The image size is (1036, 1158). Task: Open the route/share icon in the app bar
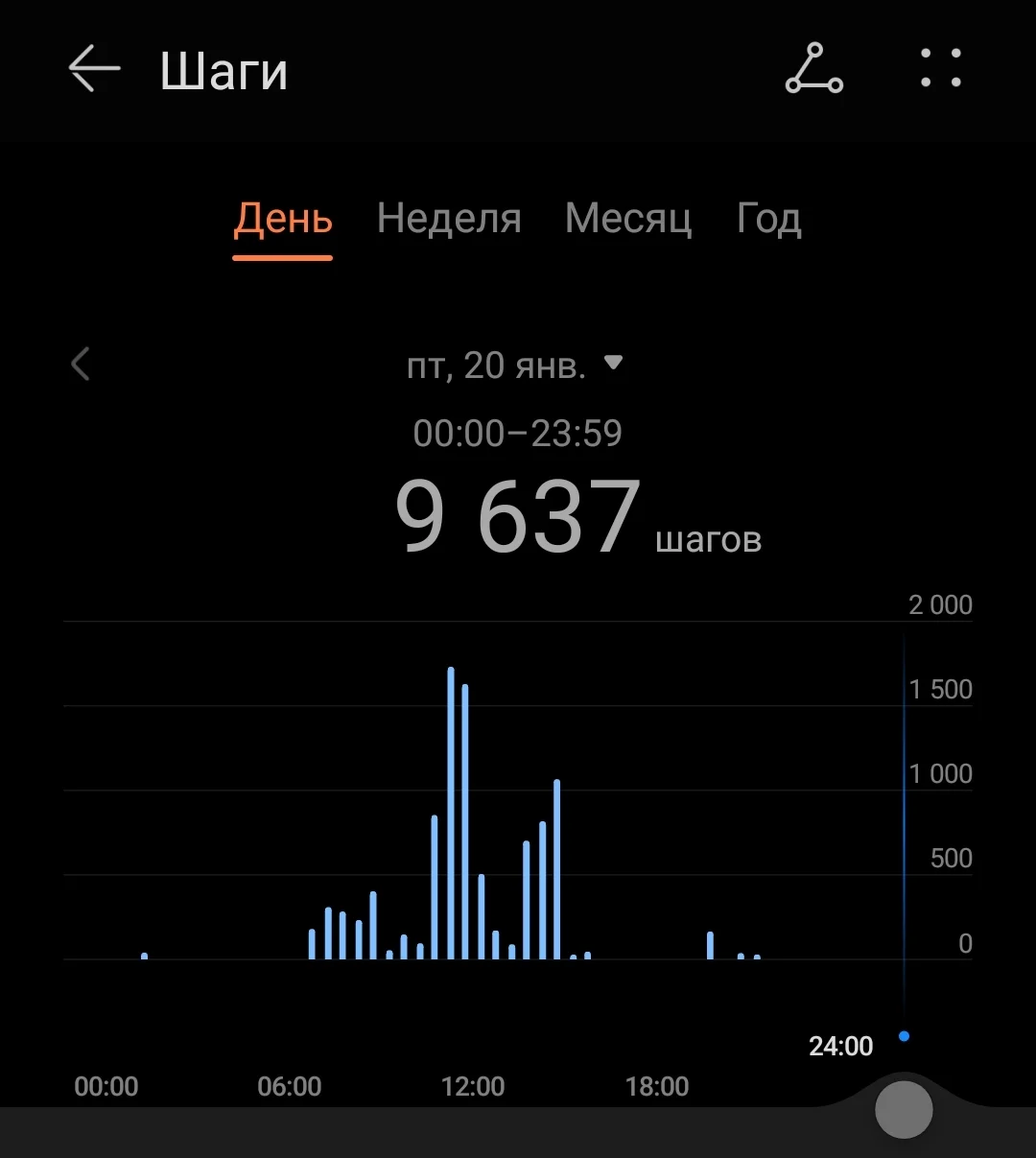[813, 69]
